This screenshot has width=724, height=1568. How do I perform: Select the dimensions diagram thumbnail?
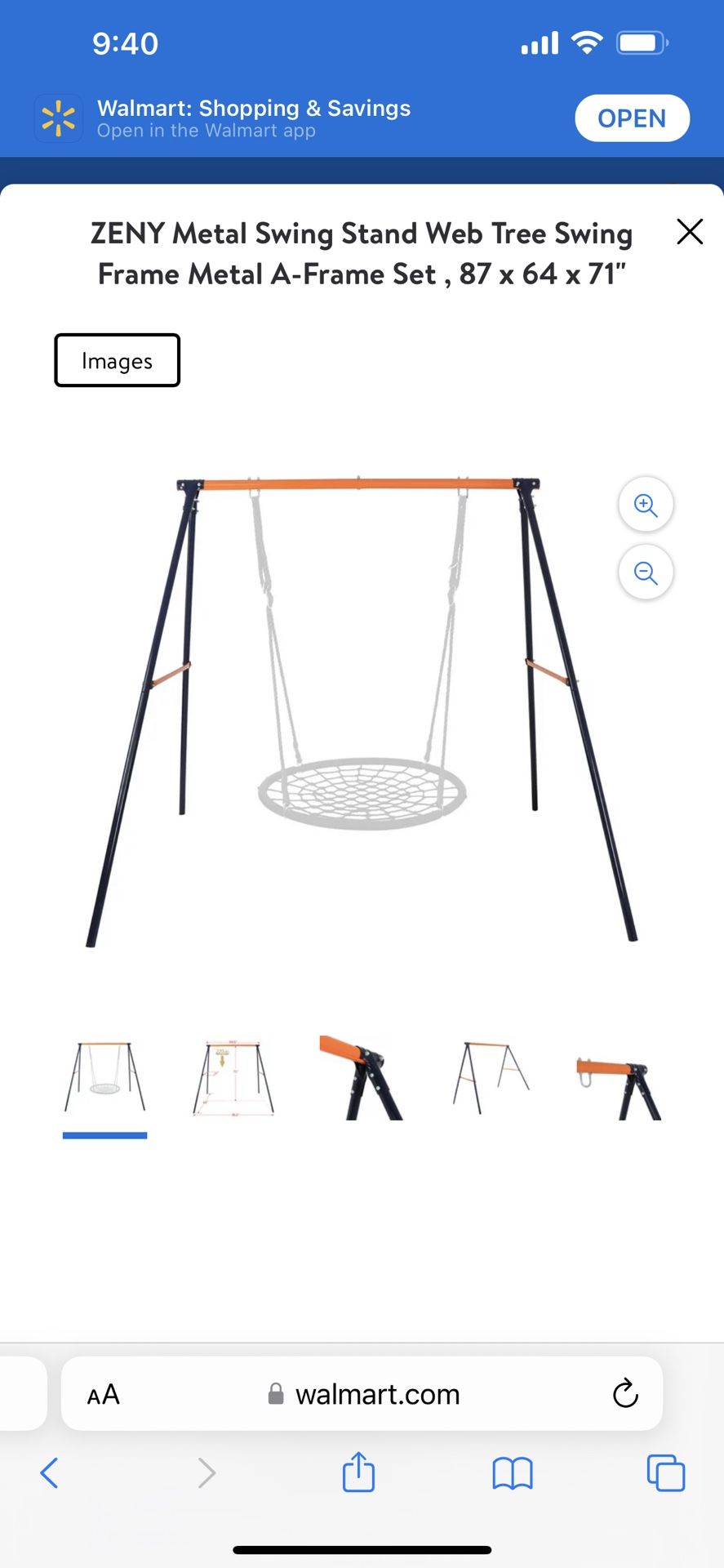pos(233,1076)
